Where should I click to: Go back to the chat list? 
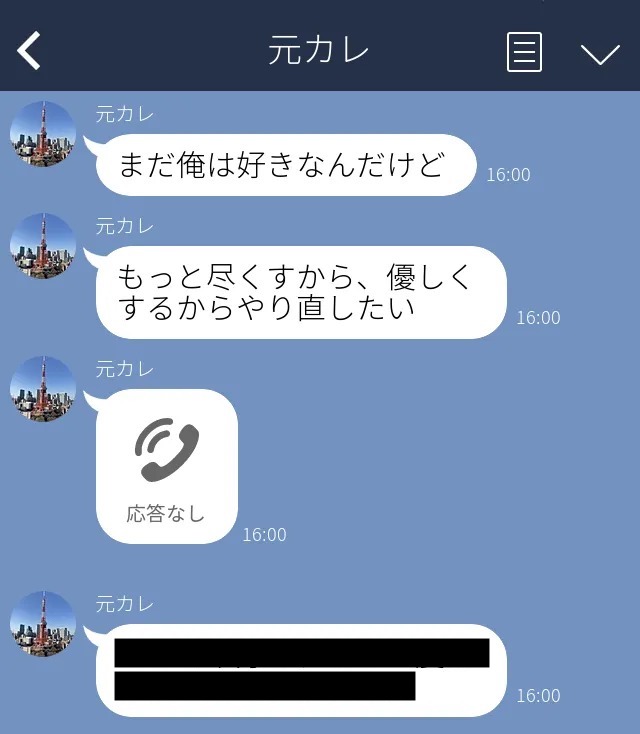click(29, 51)
